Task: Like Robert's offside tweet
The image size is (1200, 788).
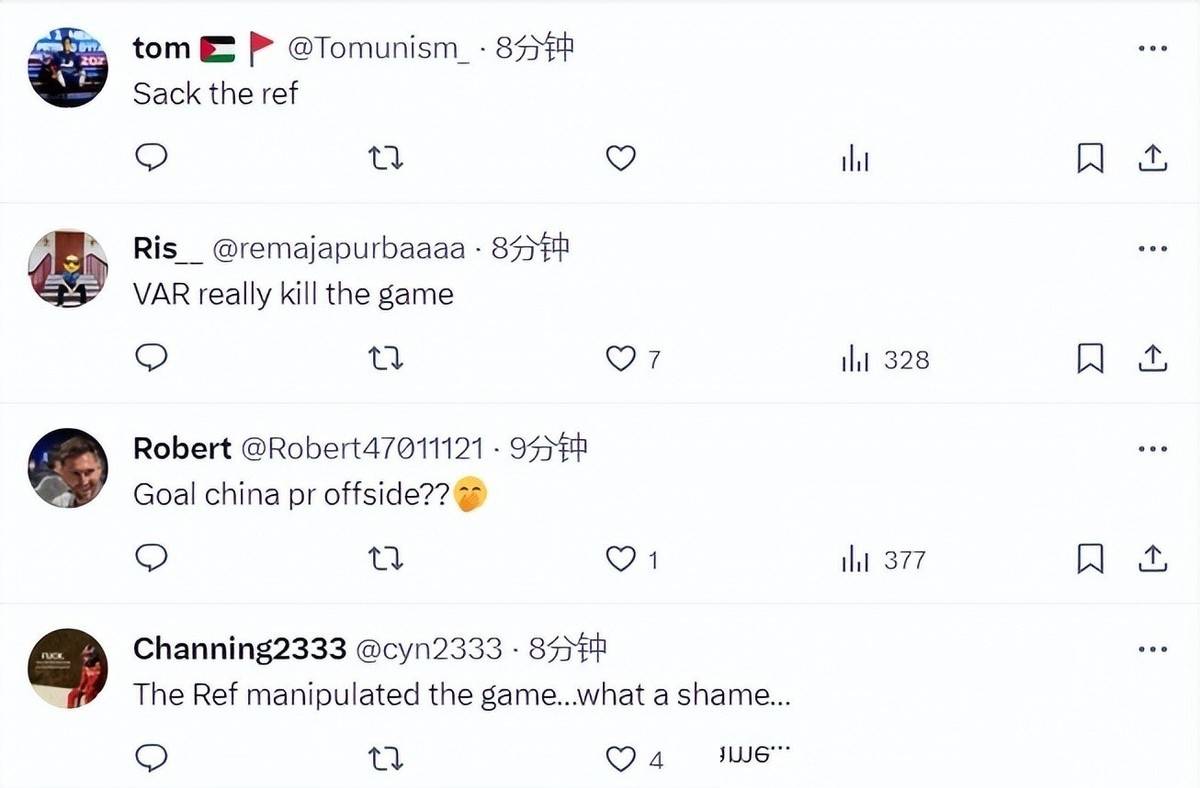Action: [621, 558]
